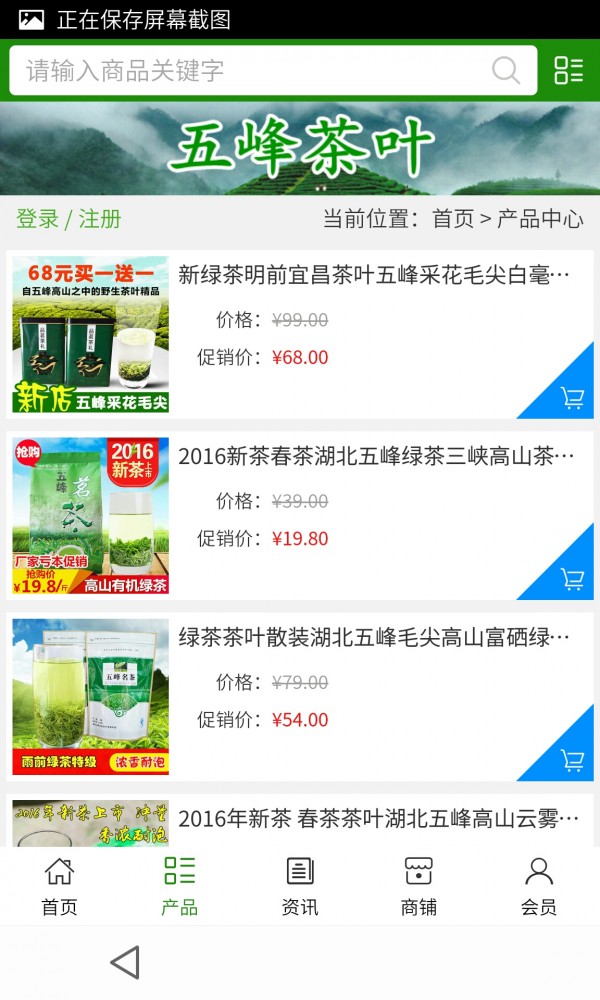Switch to the 首页 tab

(x=59, y=886)
